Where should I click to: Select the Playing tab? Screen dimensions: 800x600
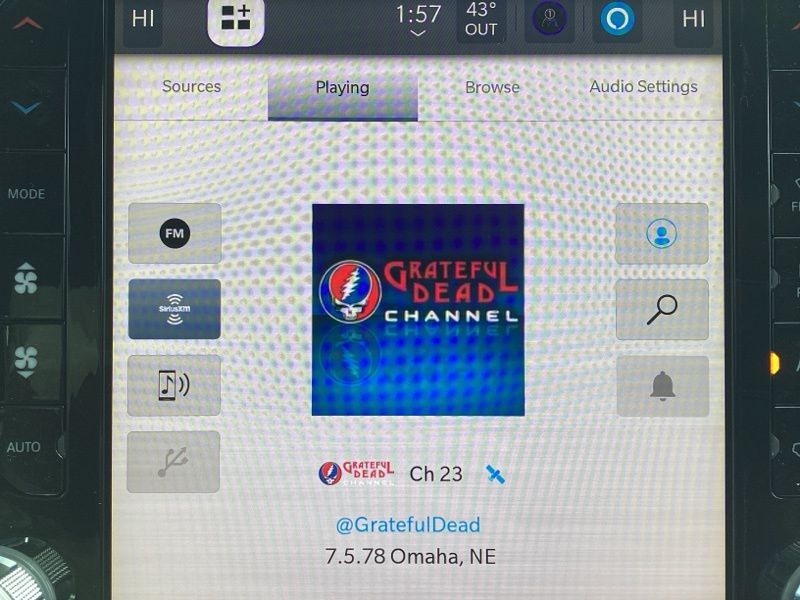click(342, 88)
